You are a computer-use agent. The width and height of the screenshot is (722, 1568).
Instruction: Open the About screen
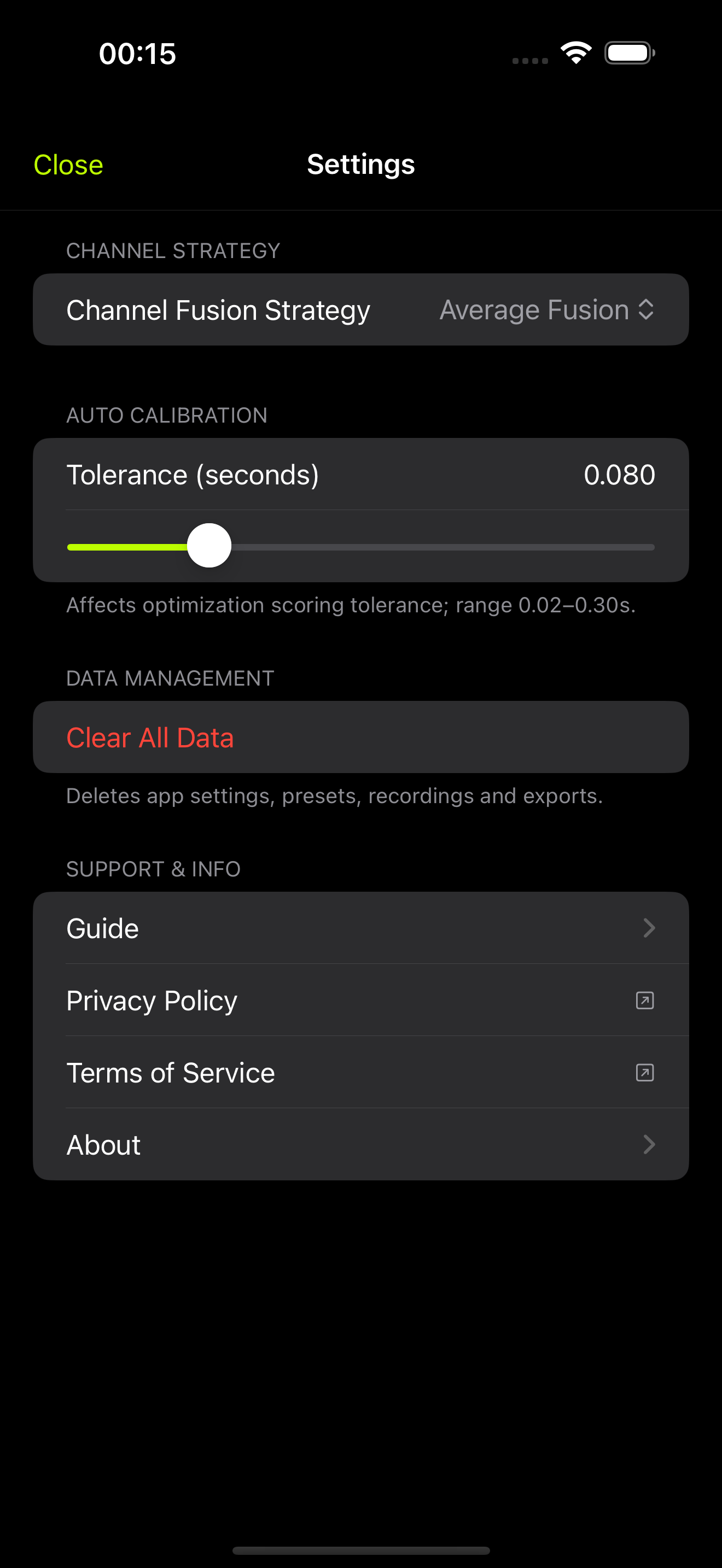[x=361, y=1144]
